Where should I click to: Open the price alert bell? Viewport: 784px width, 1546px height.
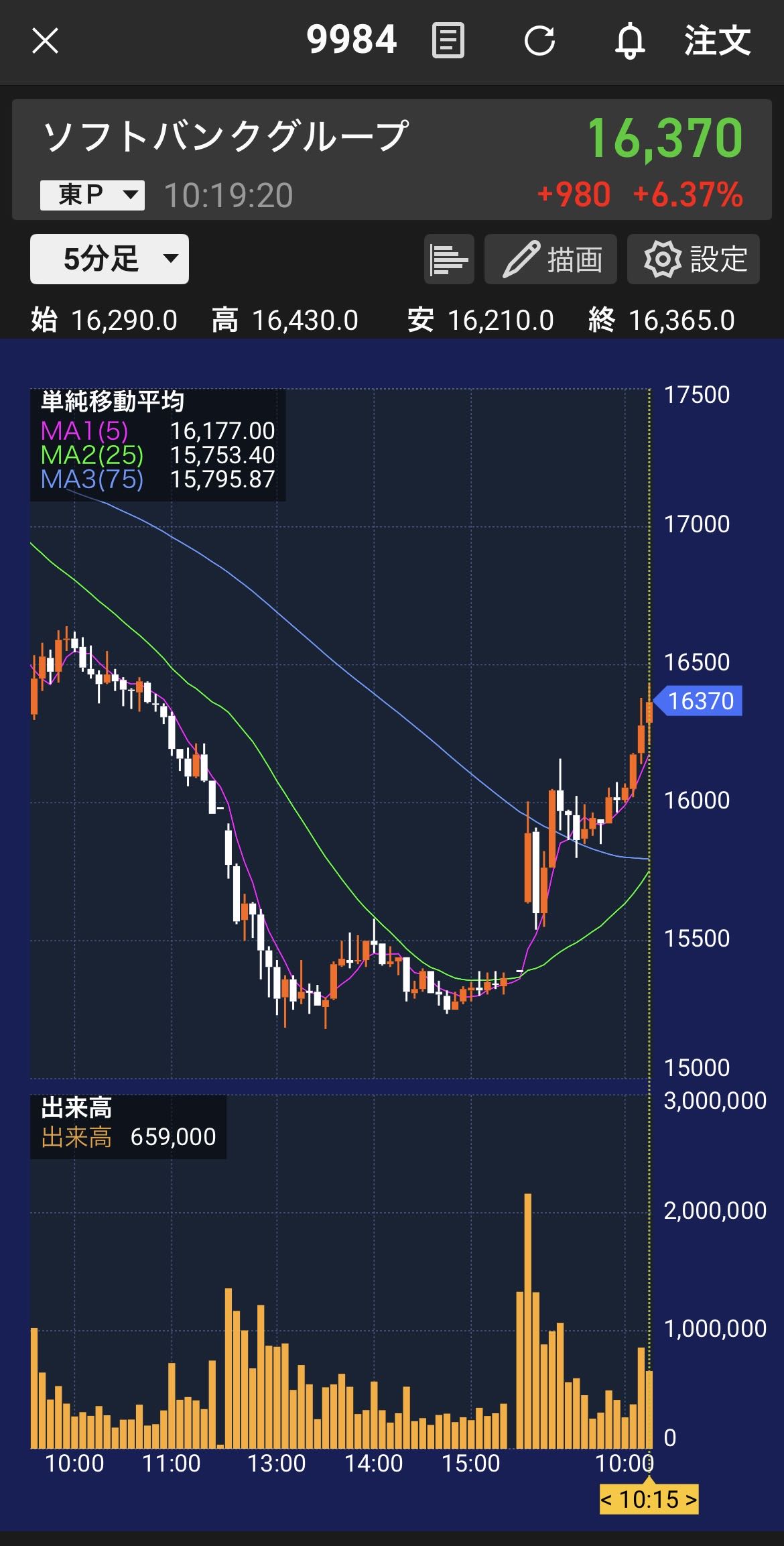click(630, 41)
